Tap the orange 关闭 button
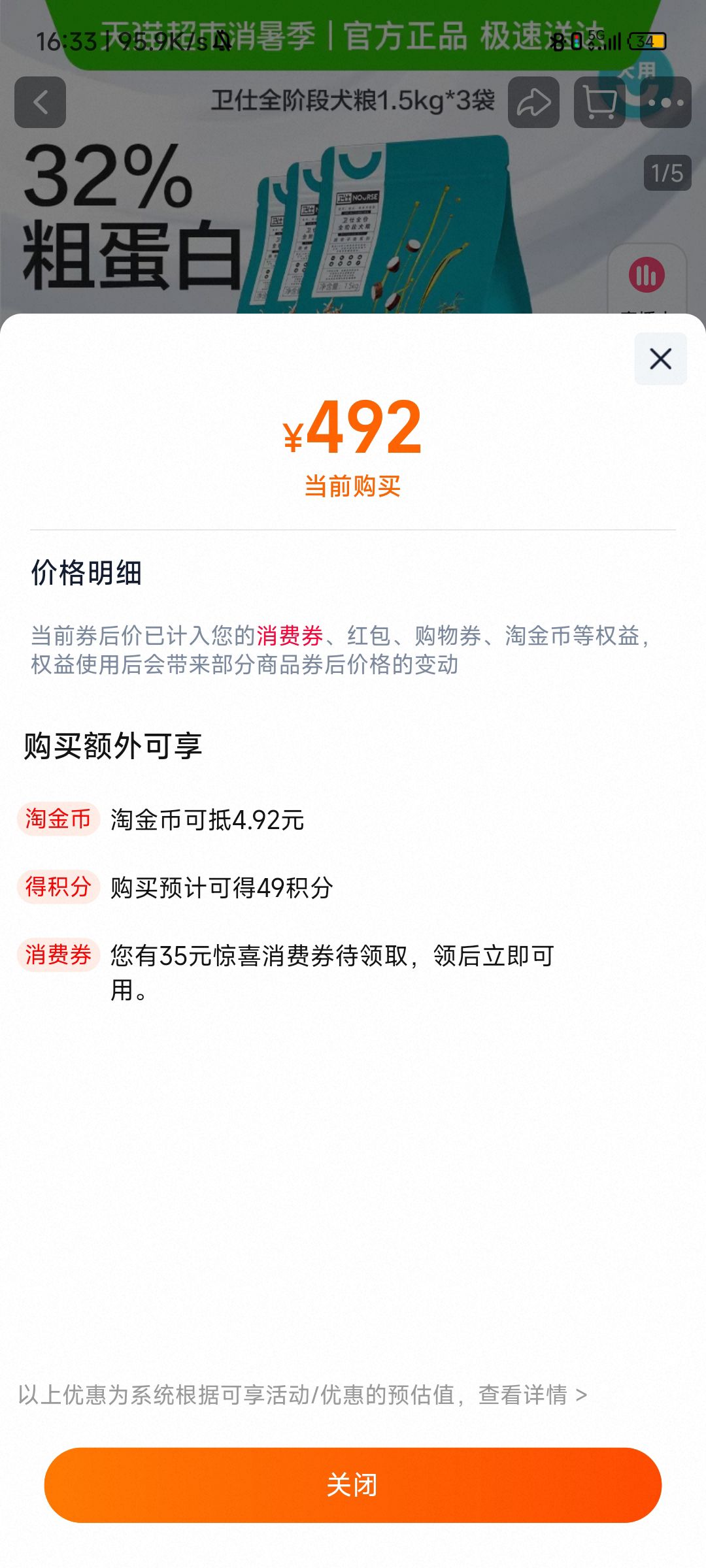The height and width of the screenshot is (1568, 706). tap(353, 1485)
